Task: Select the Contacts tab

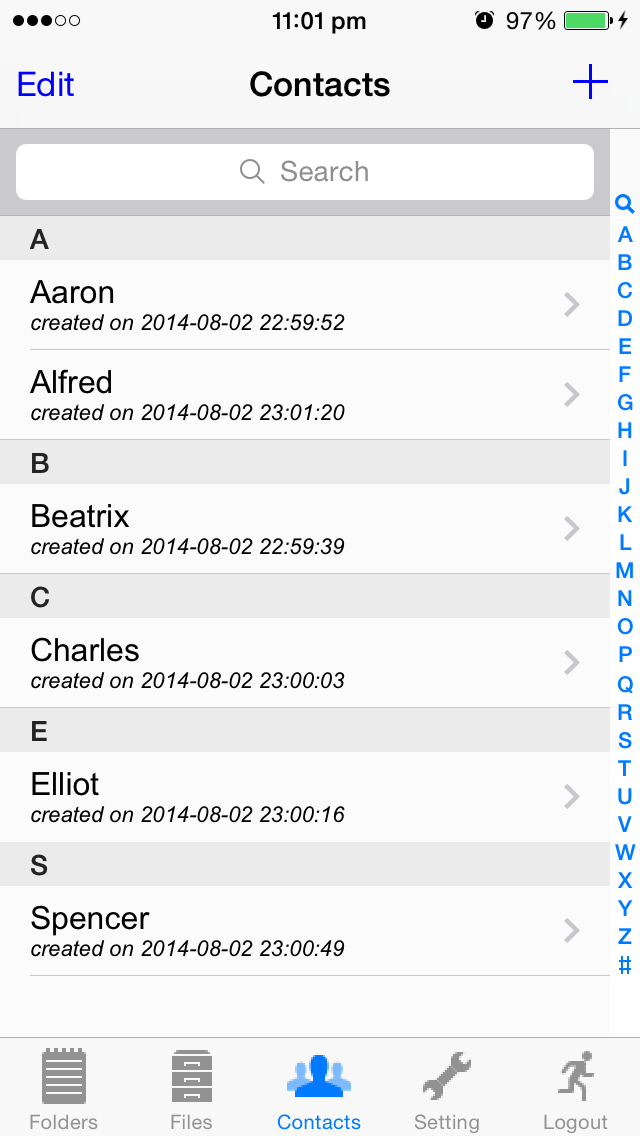Action: click(319, 1089)
